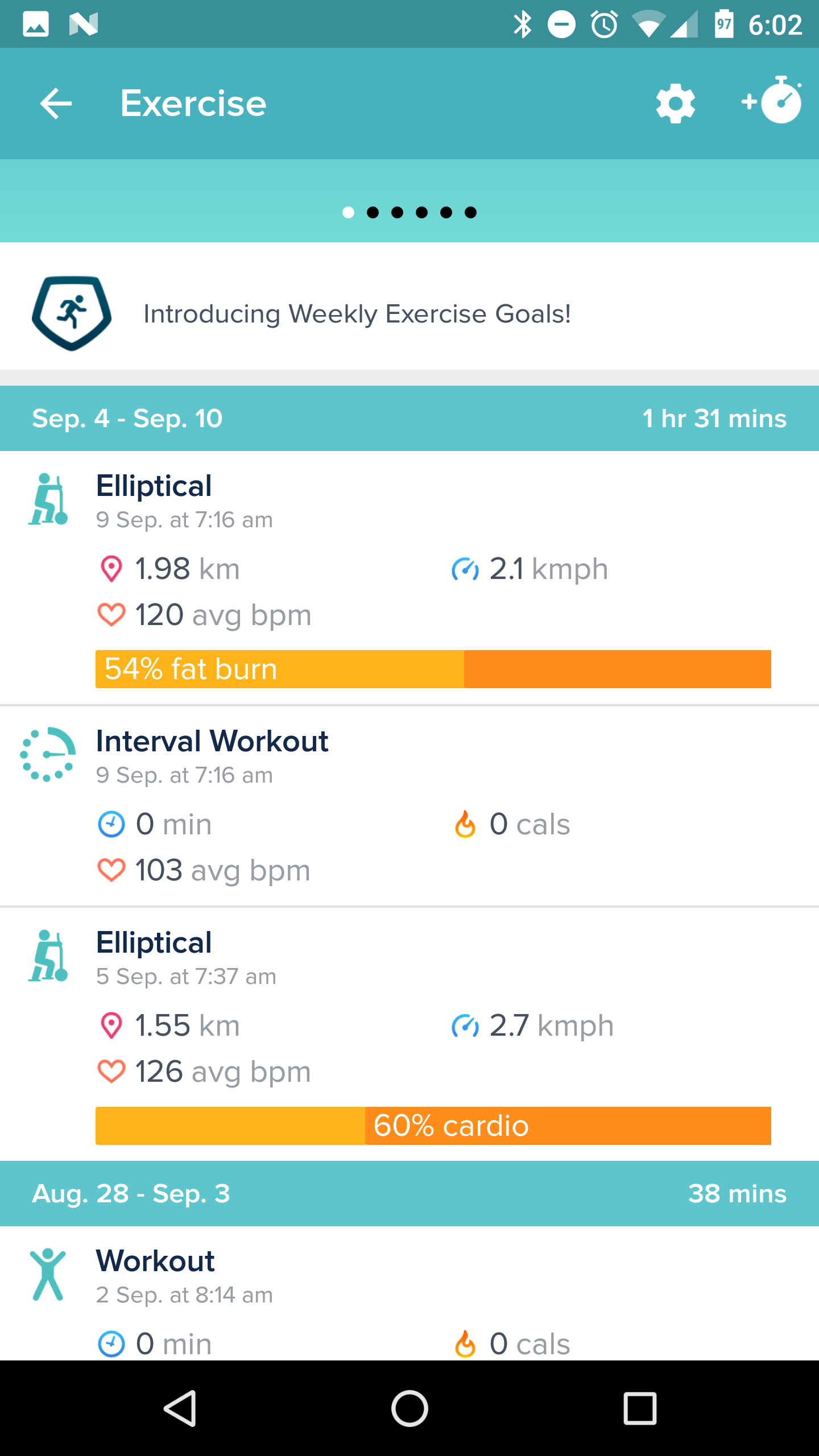Open the 9 Sep. Elliptical workout

pyautogui.click(x=409, y=578)
